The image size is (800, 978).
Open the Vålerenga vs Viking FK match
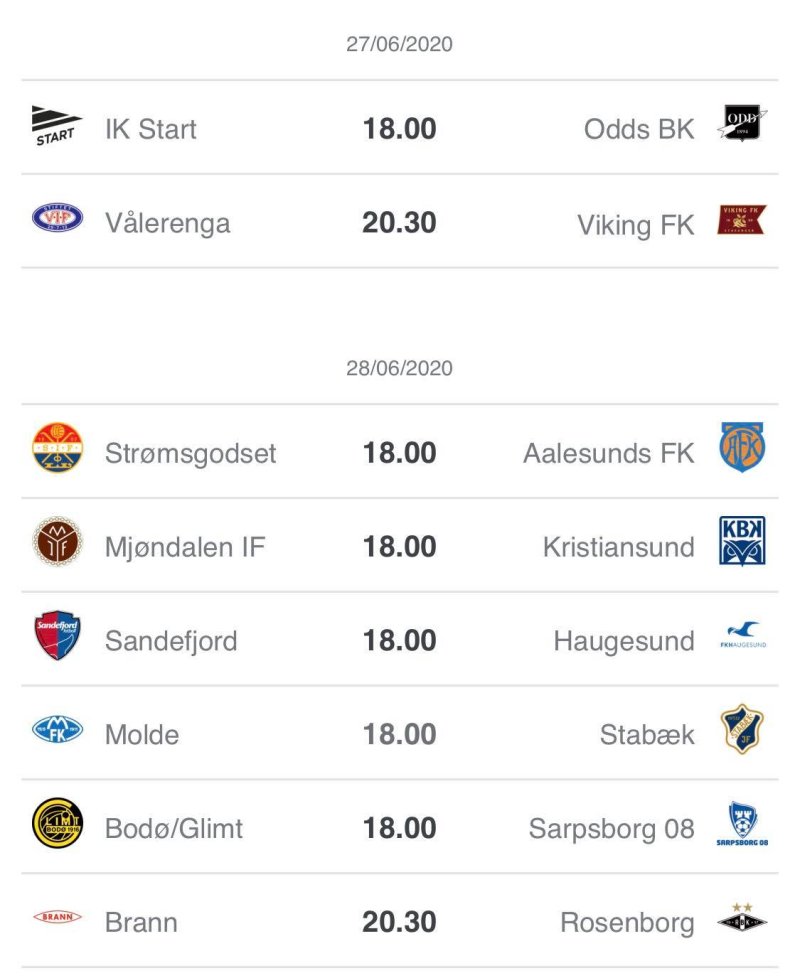pyautogui.click(x=399, y=222)
